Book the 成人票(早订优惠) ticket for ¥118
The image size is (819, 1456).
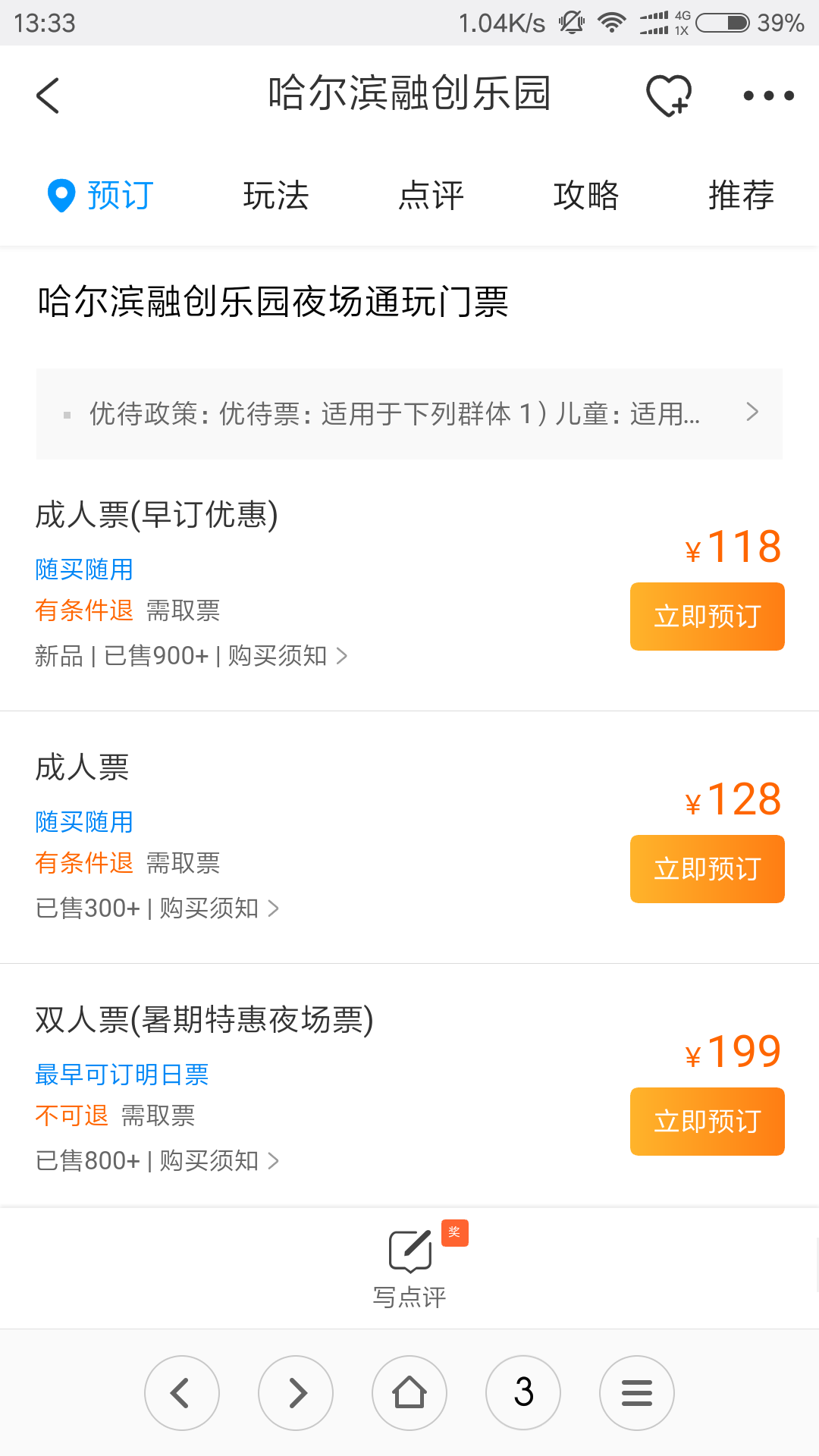coord(707,617)
